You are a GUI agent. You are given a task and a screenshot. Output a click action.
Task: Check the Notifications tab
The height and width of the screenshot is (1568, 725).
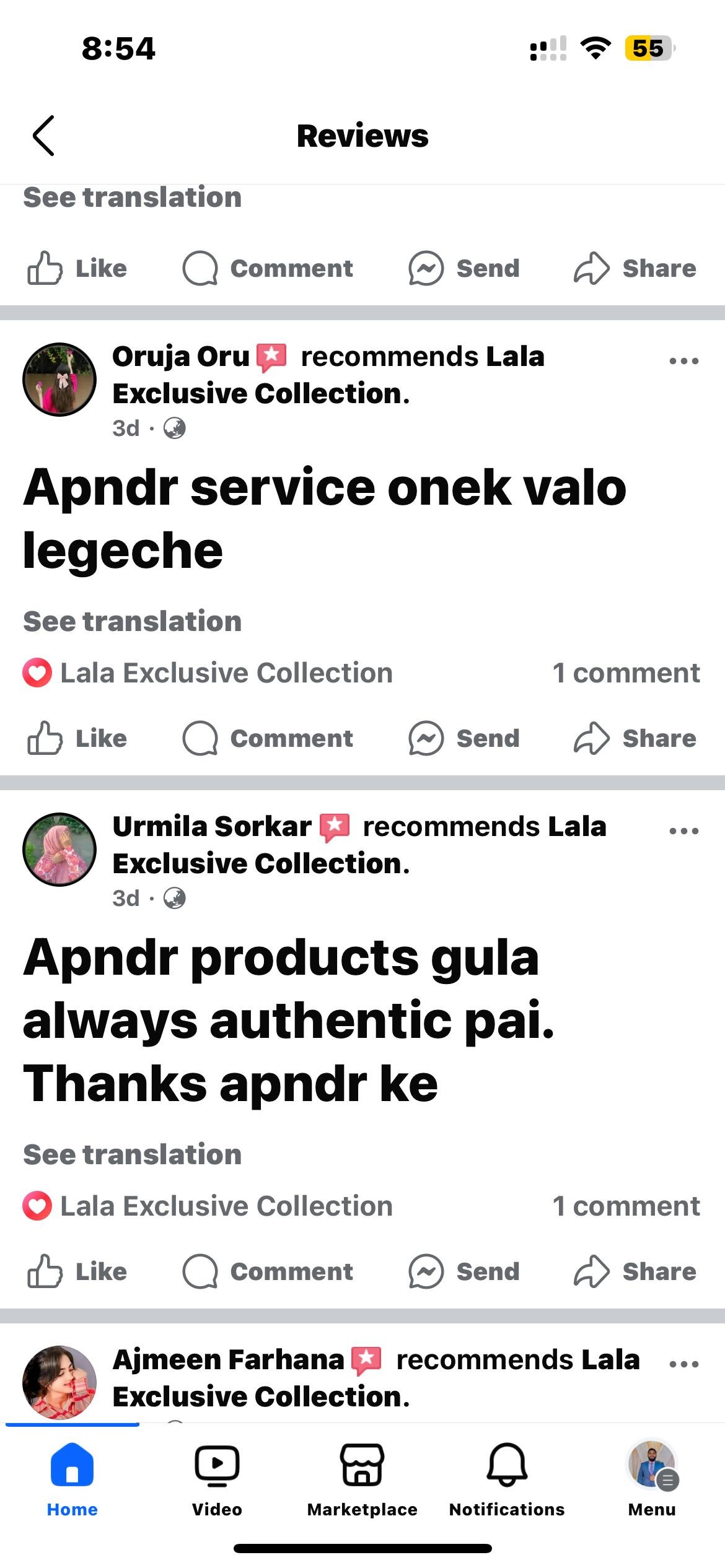507,1479
